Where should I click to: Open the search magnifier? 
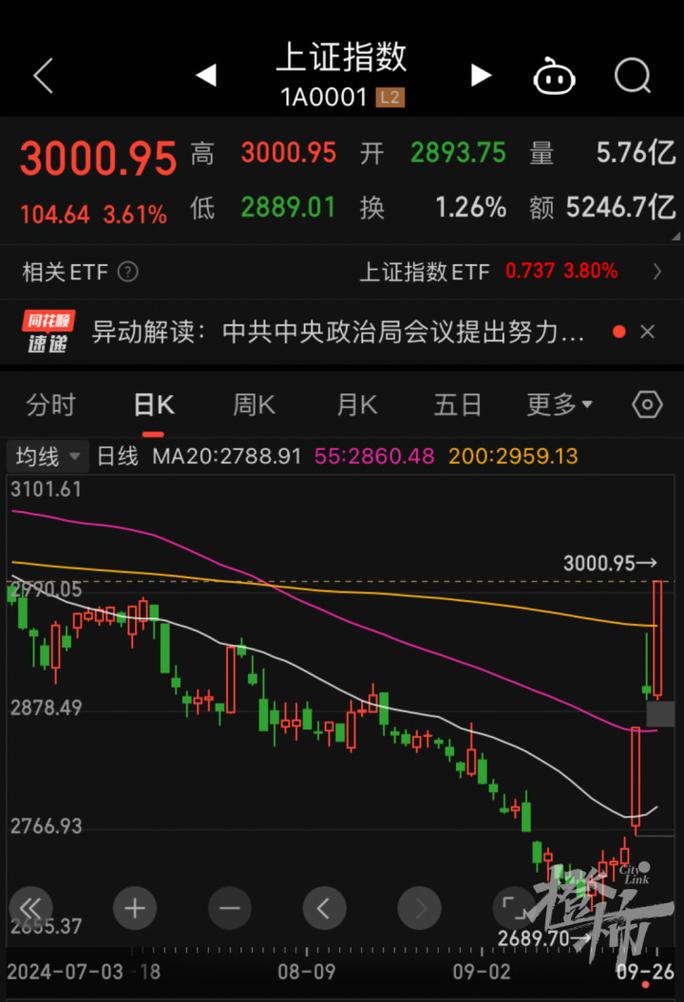click(632, 75)
